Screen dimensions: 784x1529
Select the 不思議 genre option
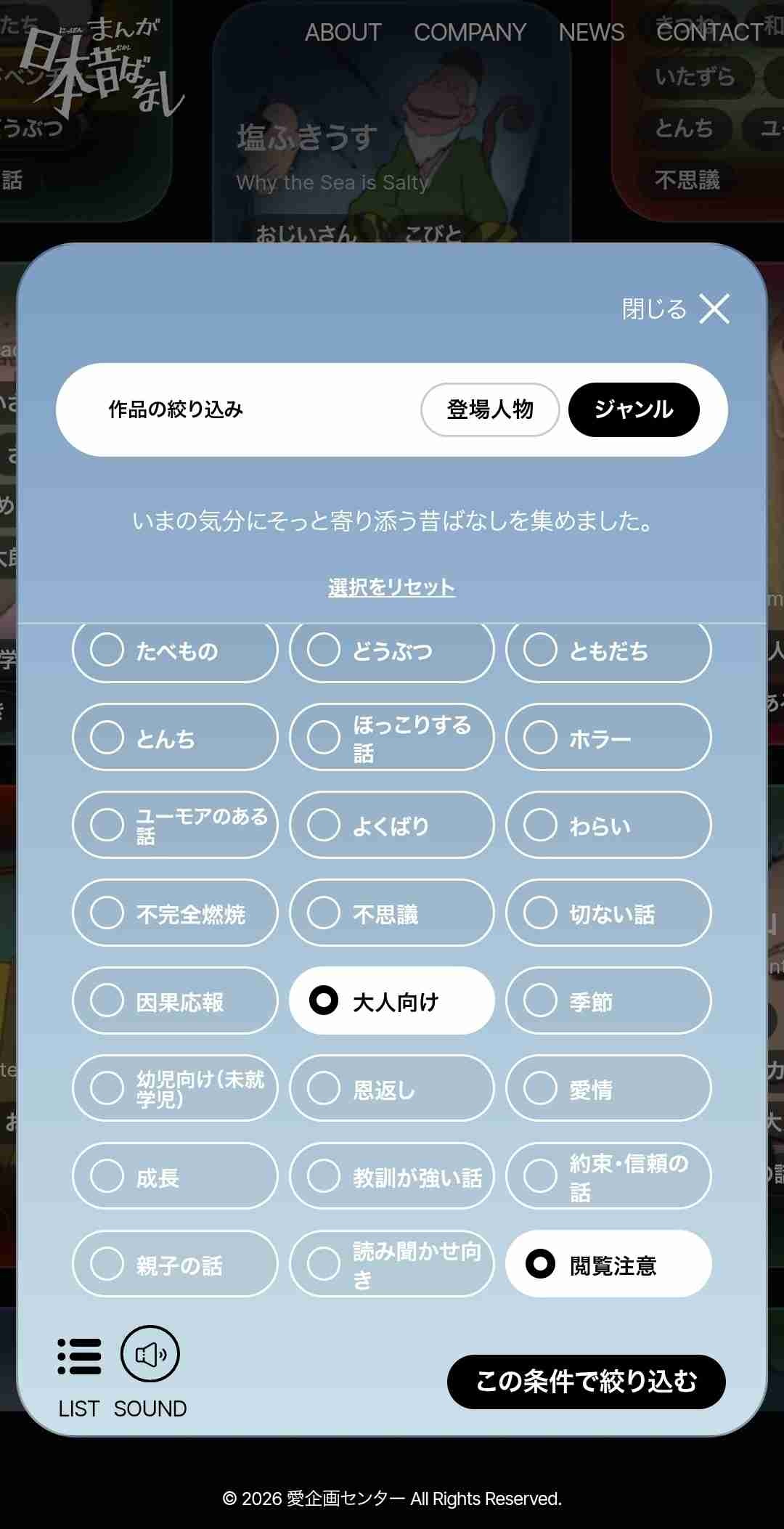click(x=391, y=913)
